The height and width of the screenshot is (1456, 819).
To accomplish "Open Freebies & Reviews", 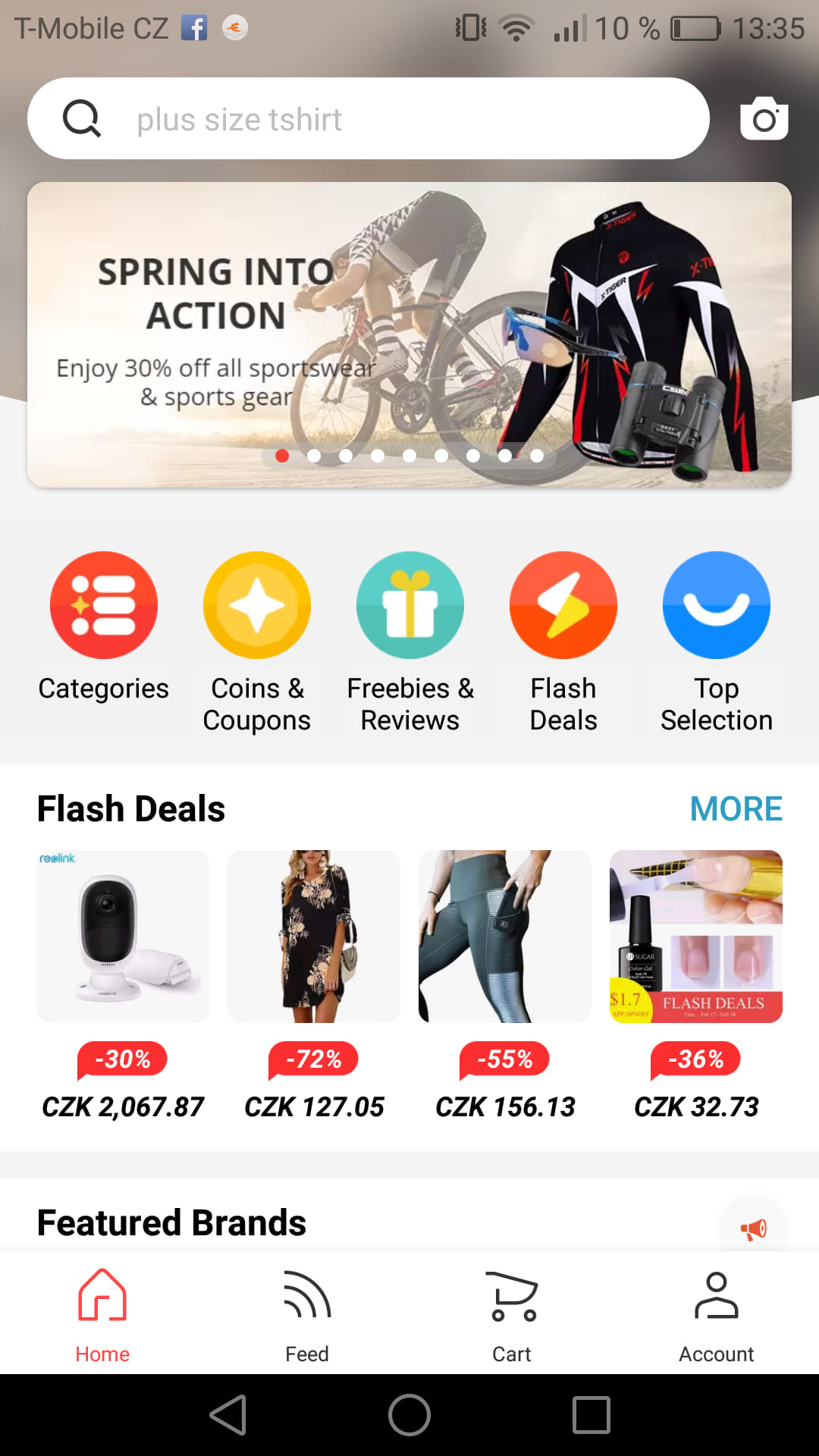I will [410, 606].
